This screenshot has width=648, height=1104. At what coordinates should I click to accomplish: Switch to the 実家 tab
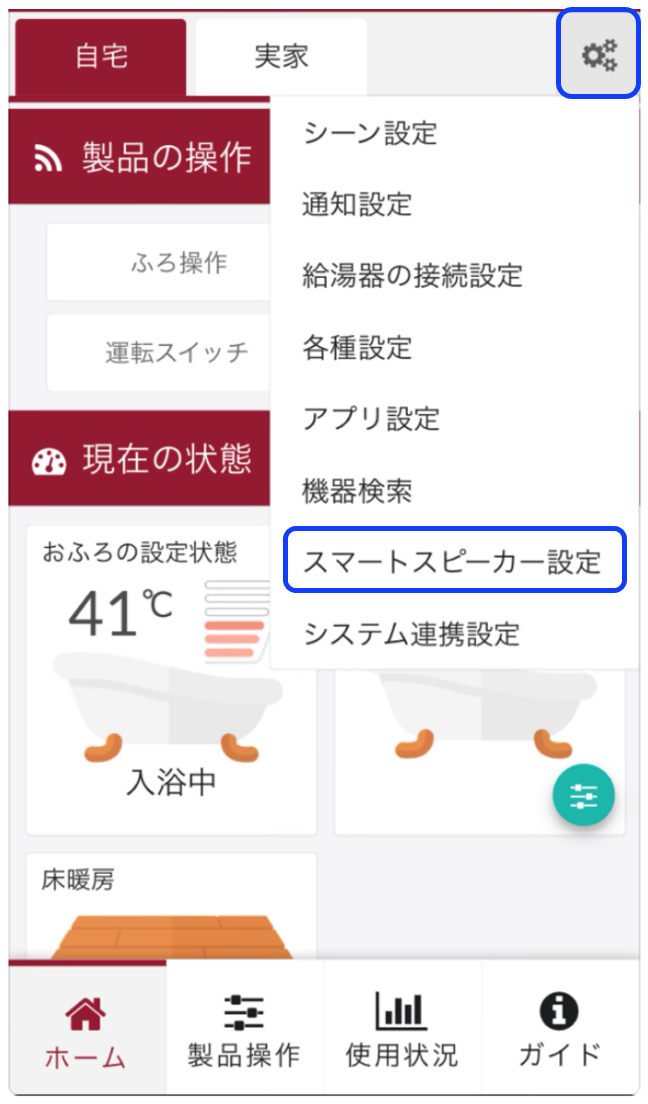click(x=281, y=56)
